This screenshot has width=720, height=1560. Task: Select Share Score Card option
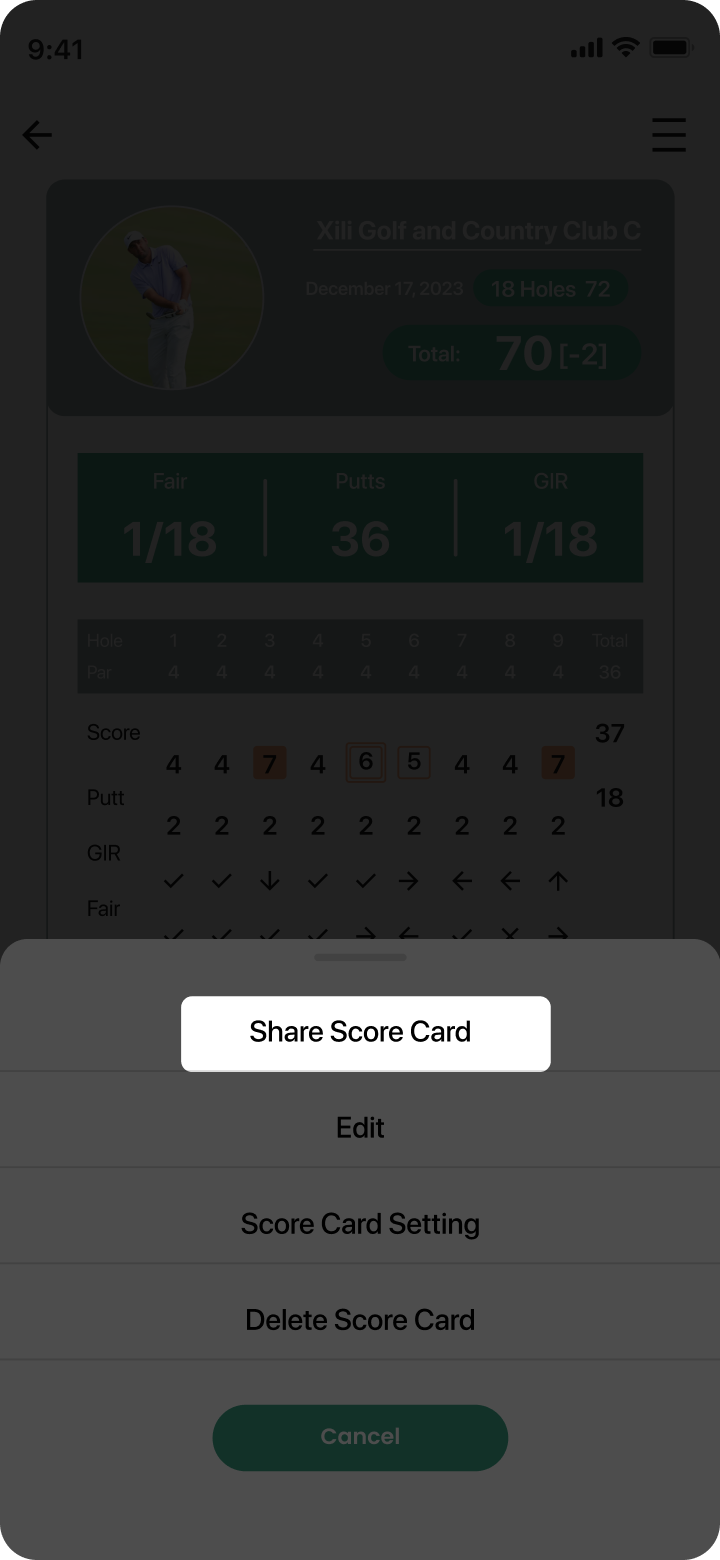click(x=365, y=1033)
